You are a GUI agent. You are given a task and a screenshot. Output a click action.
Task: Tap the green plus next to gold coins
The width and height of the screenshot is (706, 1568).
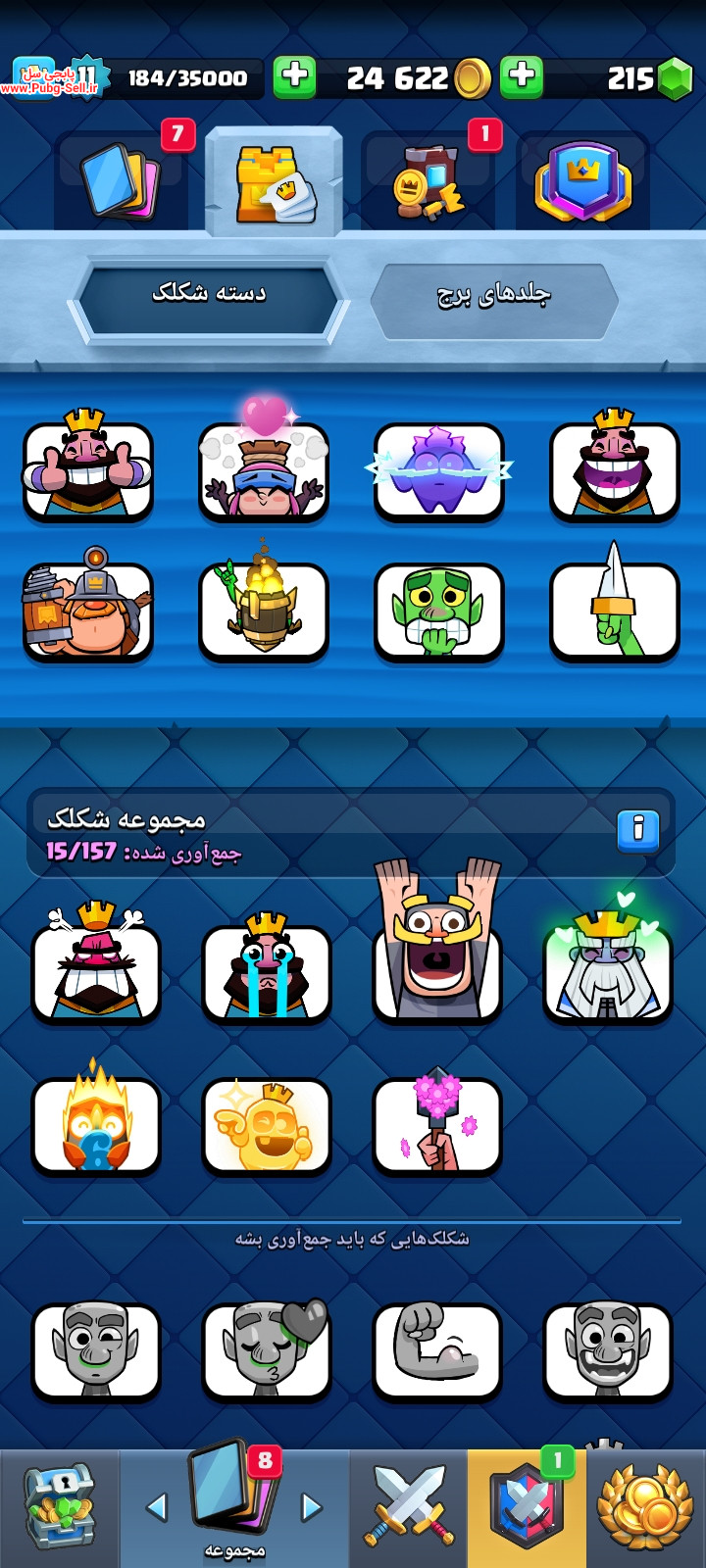click(x=294, y=77)
